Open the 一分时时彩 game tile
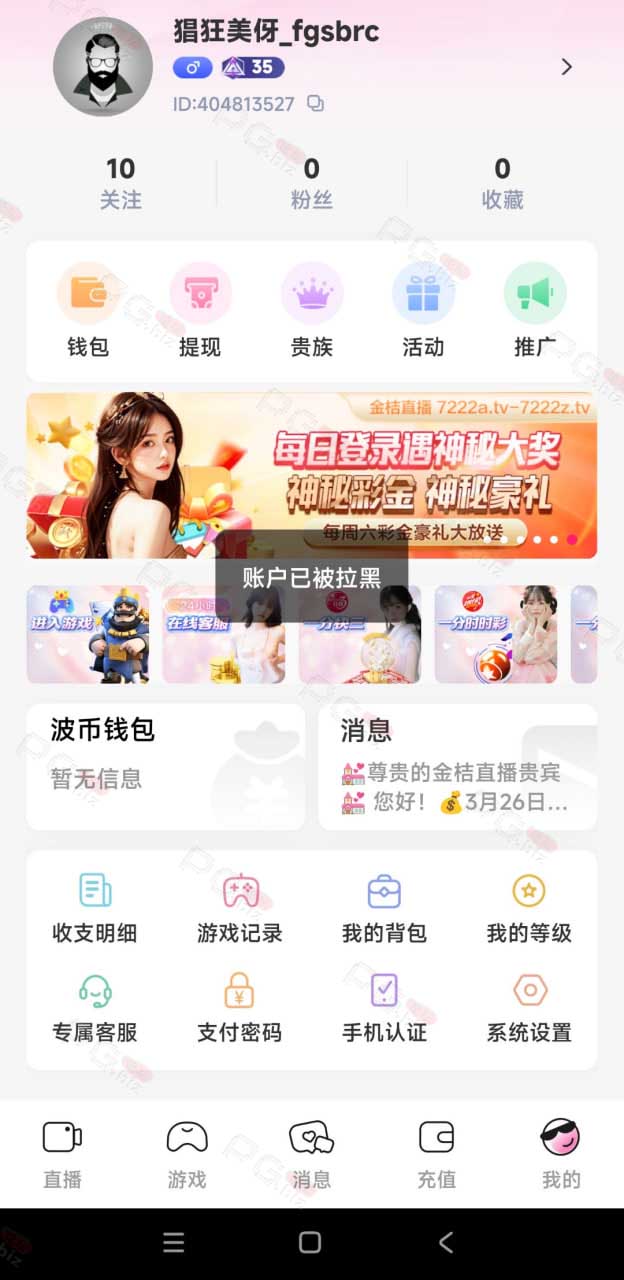Image resolution: width=624 pixels, height=1280 pixels. (x=496, y=634)
